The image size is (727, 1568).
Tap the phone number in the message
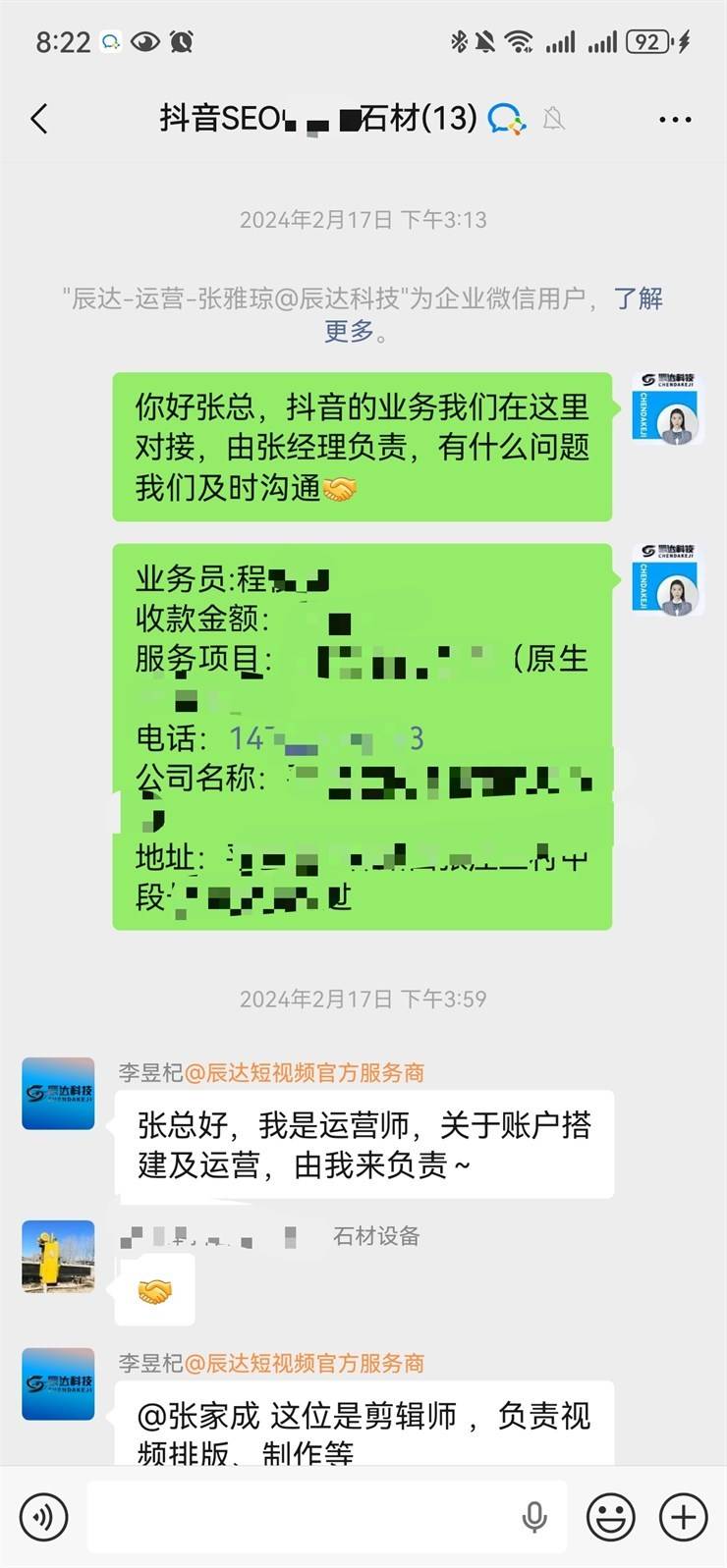point(326,737)
